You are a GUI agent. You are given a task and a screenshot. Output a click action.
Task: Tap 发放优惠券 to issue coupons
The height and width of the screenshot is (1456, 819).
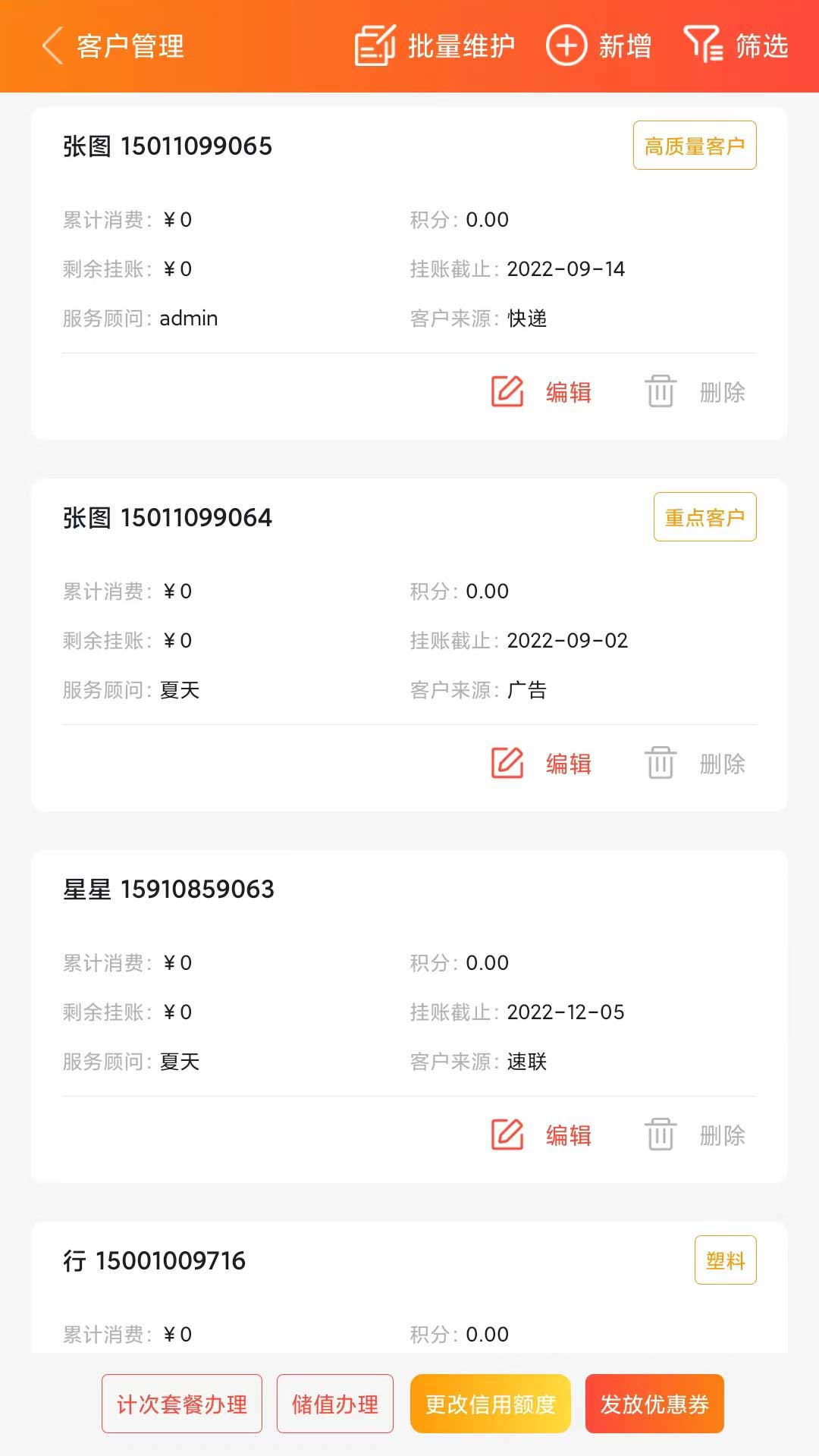pos(654,1404)
